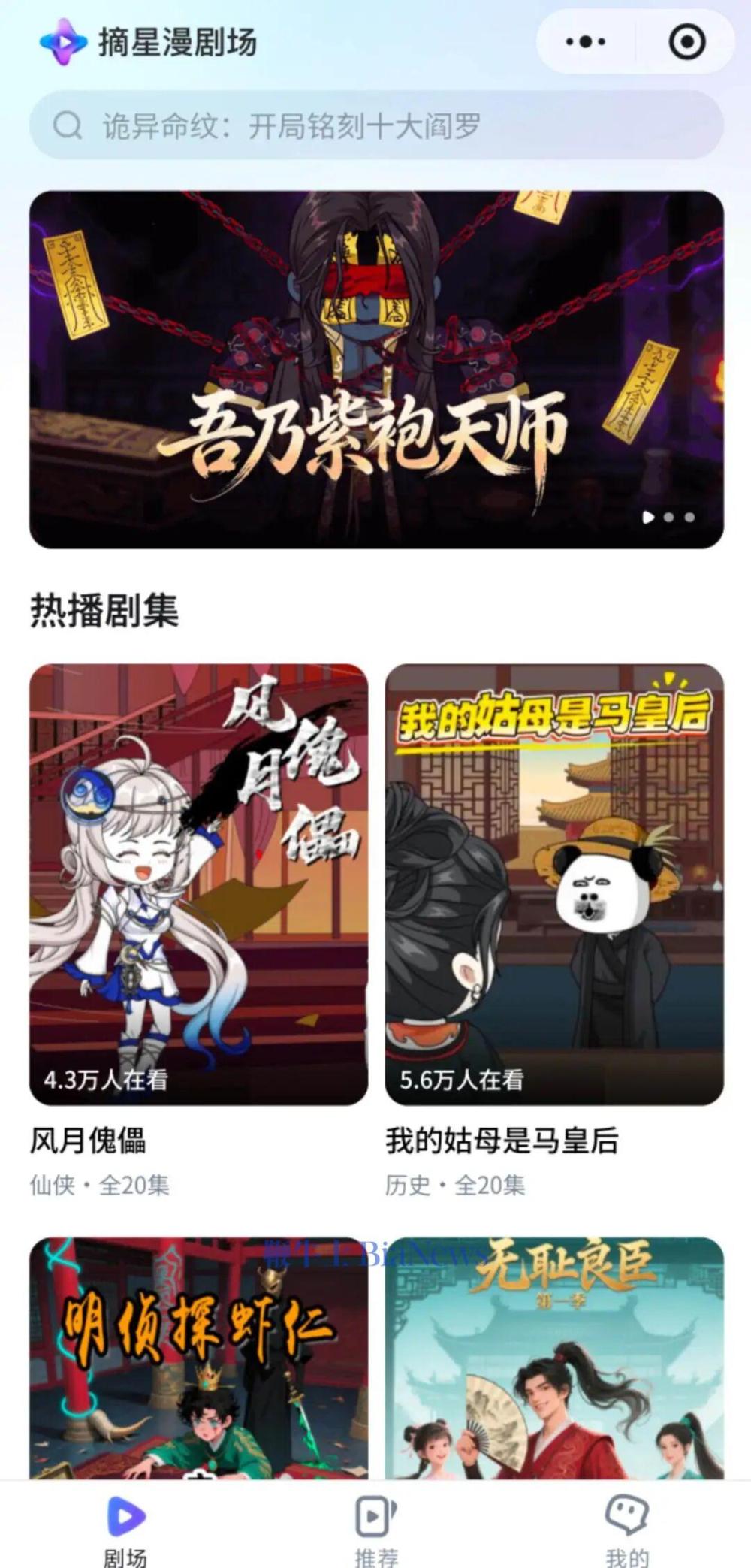Tap the 我的 chat bubble icon

(626, 1512)
